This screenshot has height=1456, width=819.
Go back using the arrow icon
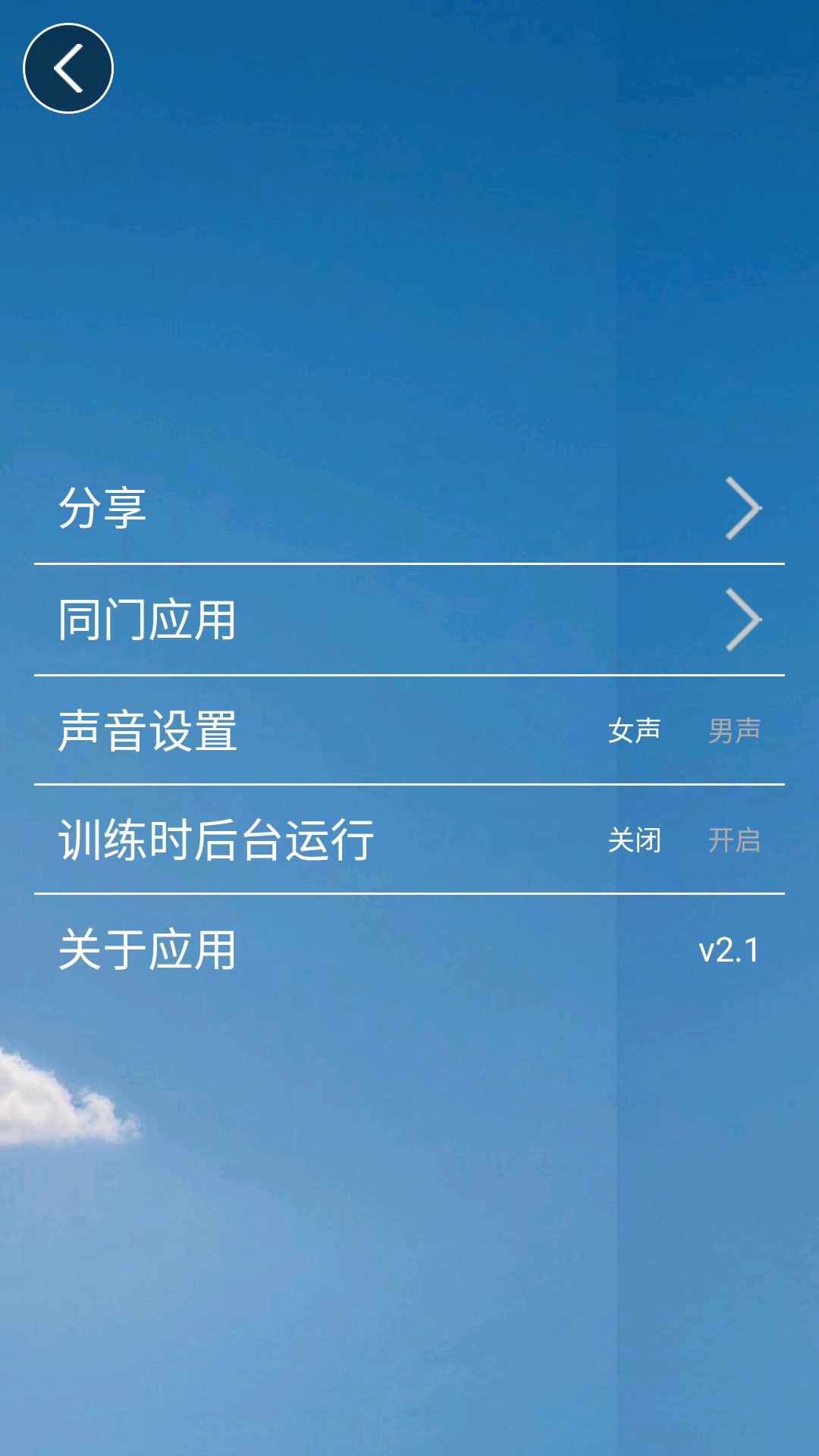[68, 68]
